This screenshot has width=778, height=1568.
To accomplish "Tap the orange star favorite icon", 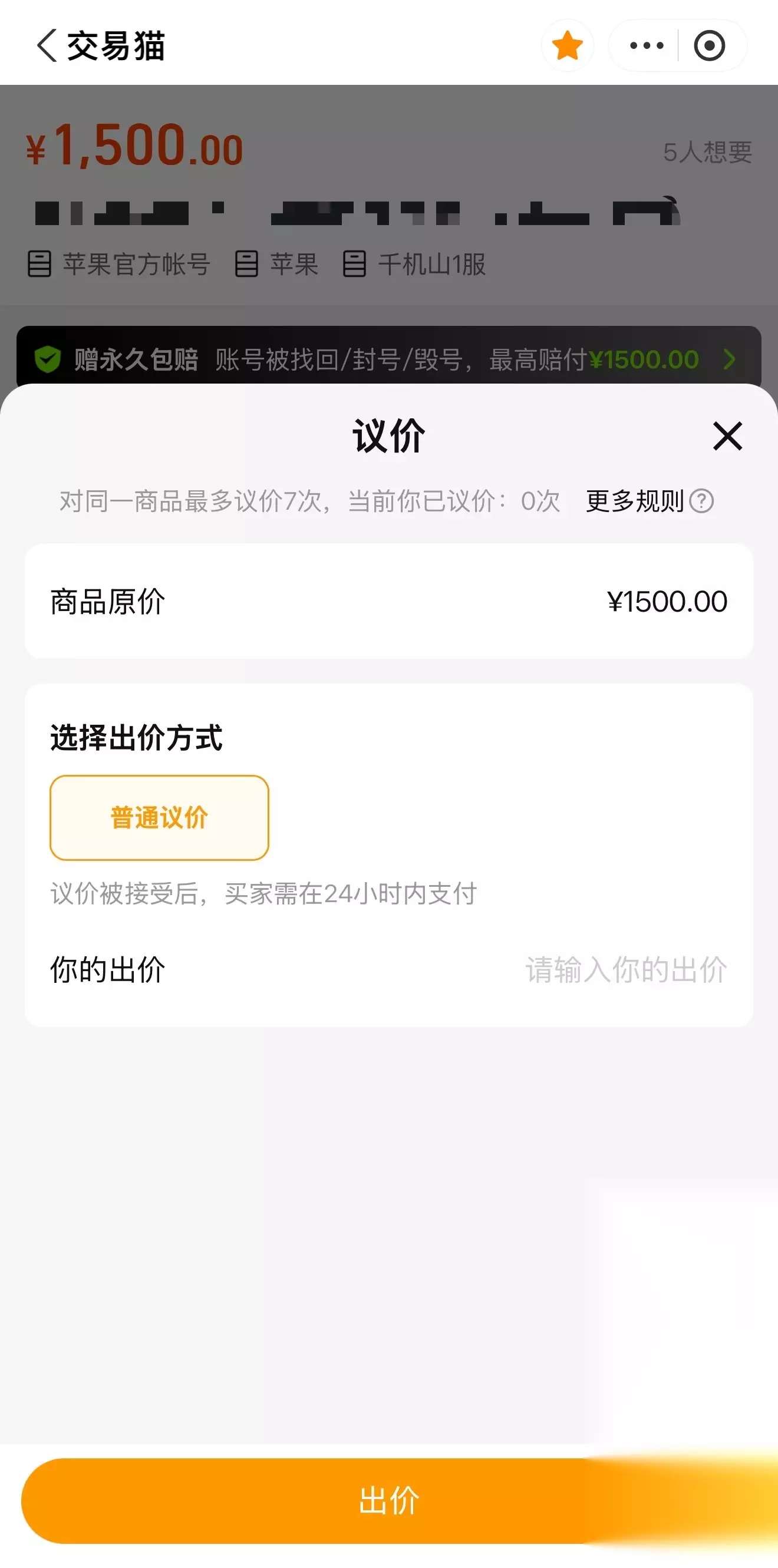I will 568,45.
